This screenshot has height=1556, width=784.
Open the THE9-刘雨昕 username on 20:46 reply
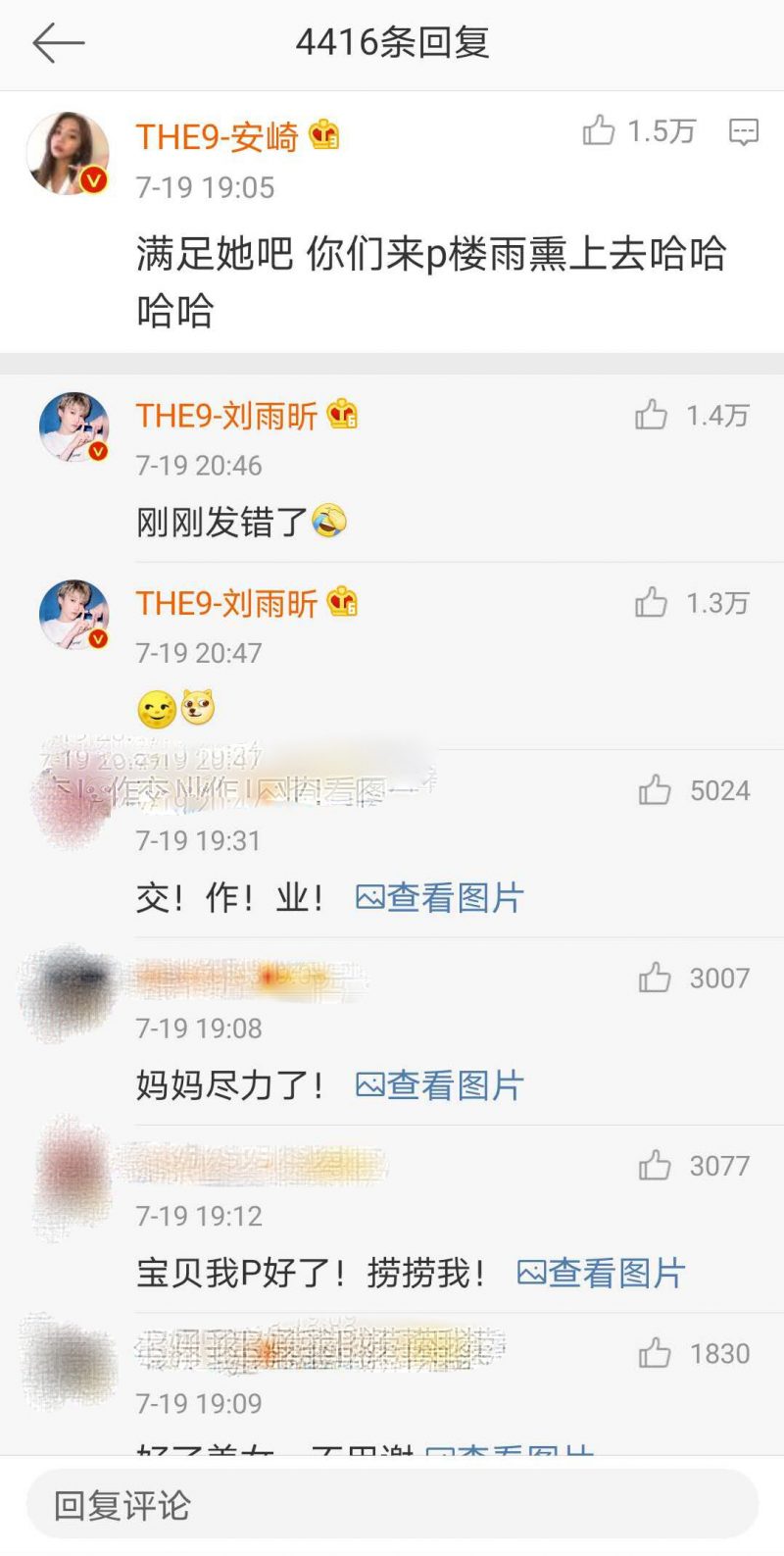pos(226,416)
